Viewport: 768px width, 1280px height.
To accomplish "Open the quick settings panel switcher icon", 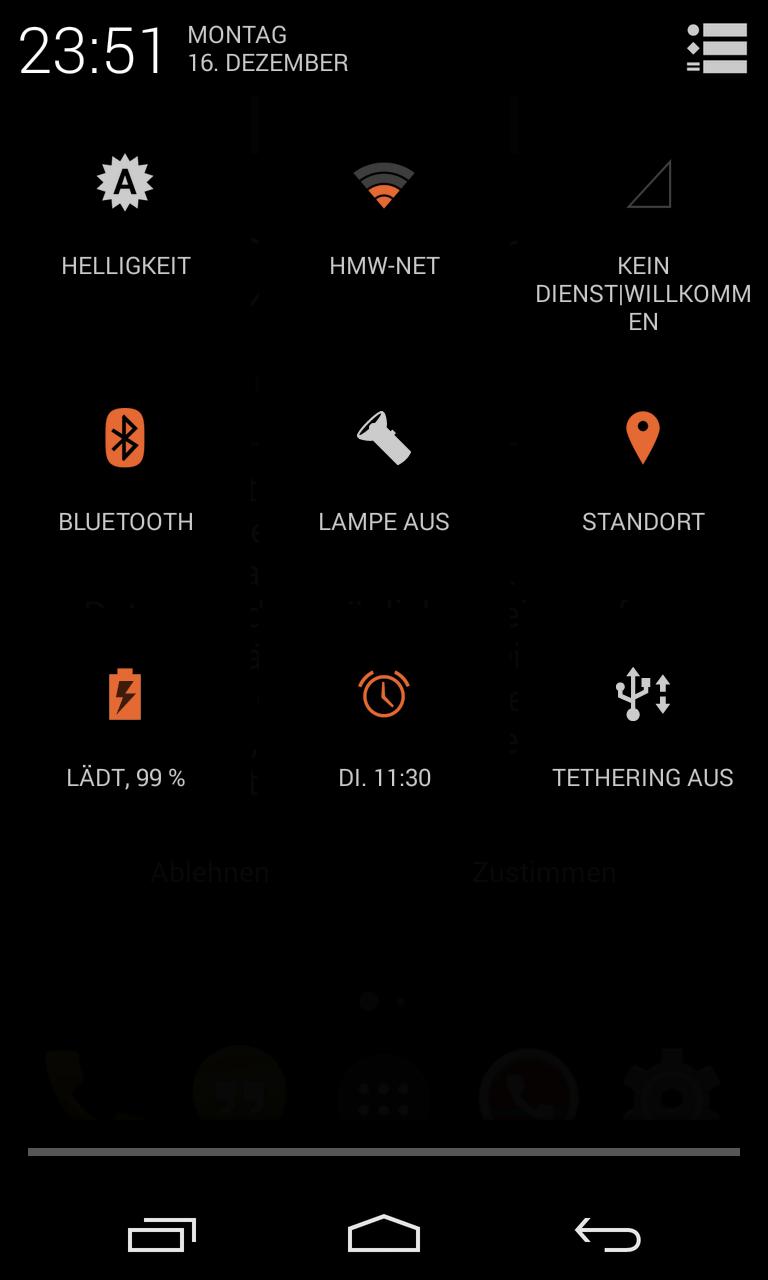I will (x=717, y=47).
